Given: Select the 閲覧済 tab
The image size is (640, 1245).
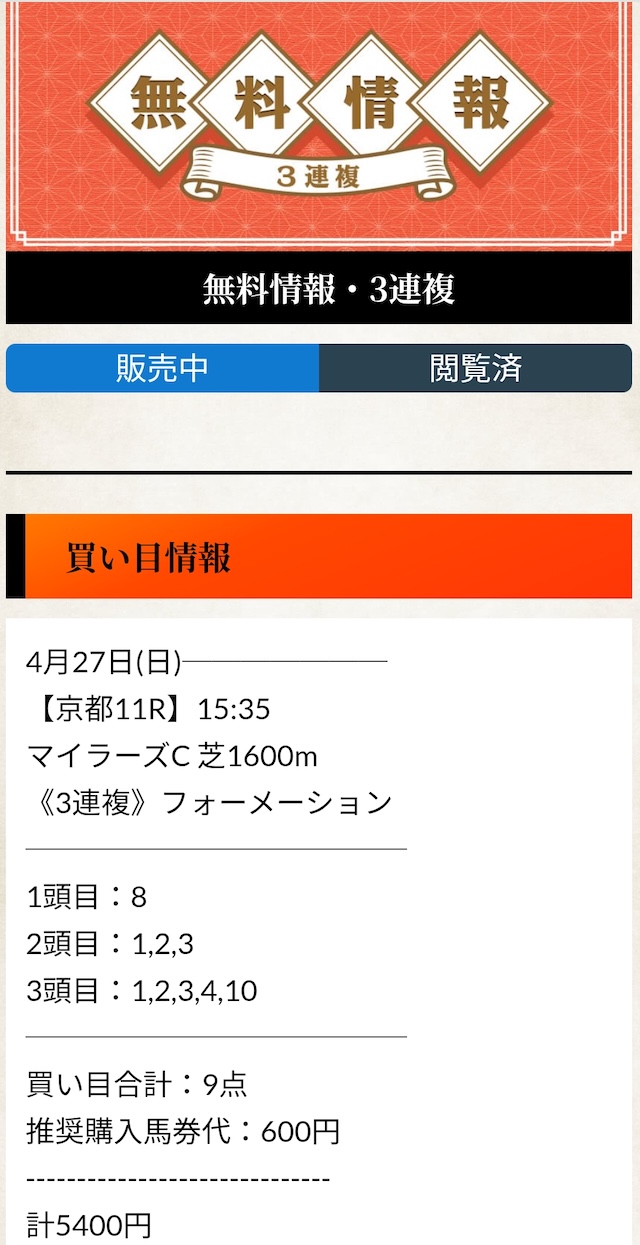Looking at the screenshot, I should tap(476, 368).
